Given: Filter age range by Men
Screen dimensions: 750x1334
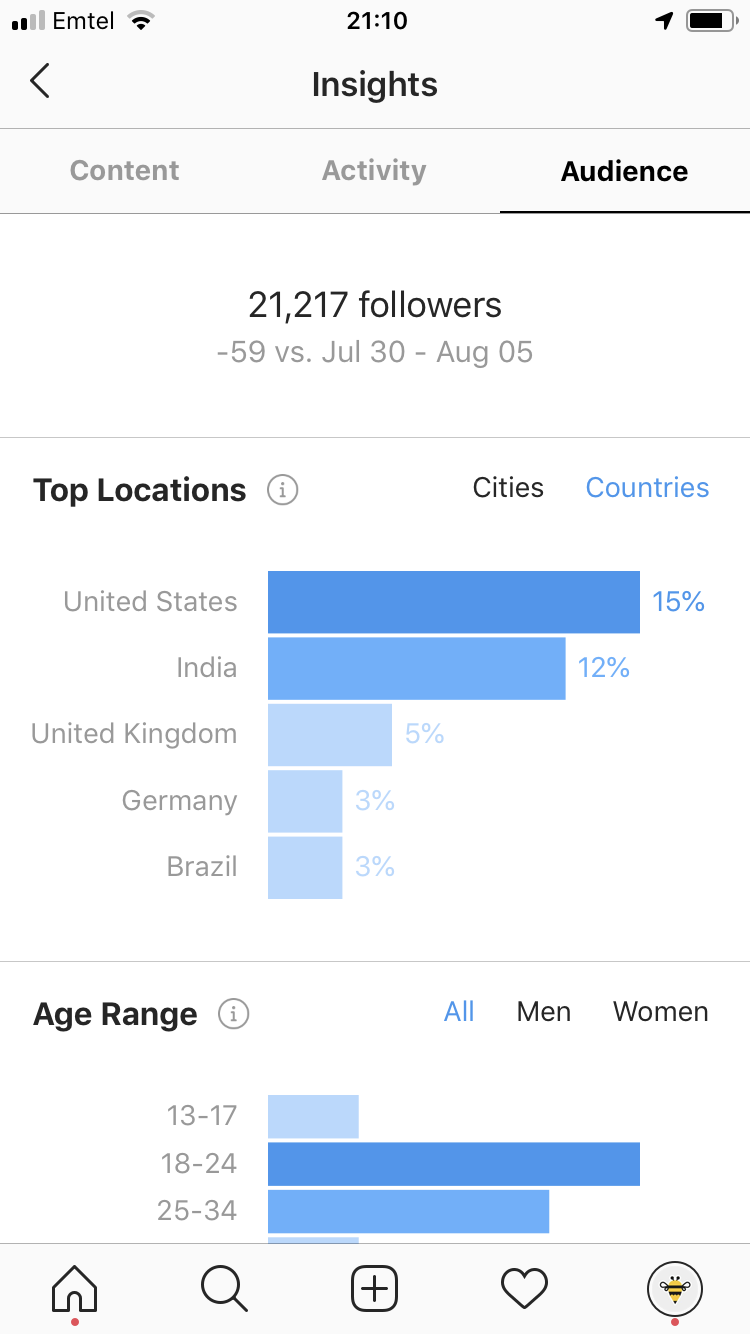Looking at the screenshot, I should pyautogui.click(x=544, y=1012).
